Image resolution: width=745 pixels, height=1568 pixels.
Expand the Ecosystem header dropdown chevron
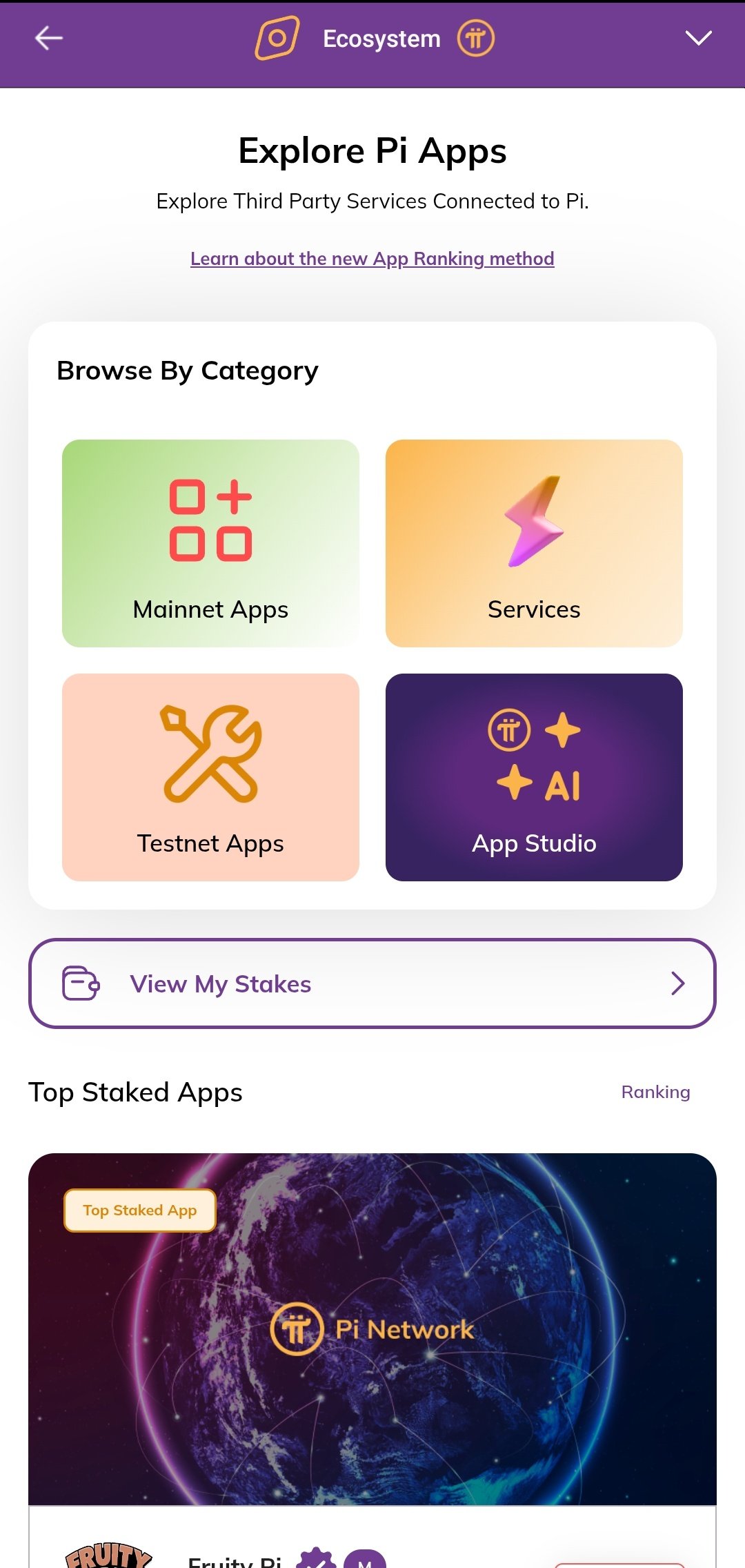pyautogui.click(x=698, y=39)
